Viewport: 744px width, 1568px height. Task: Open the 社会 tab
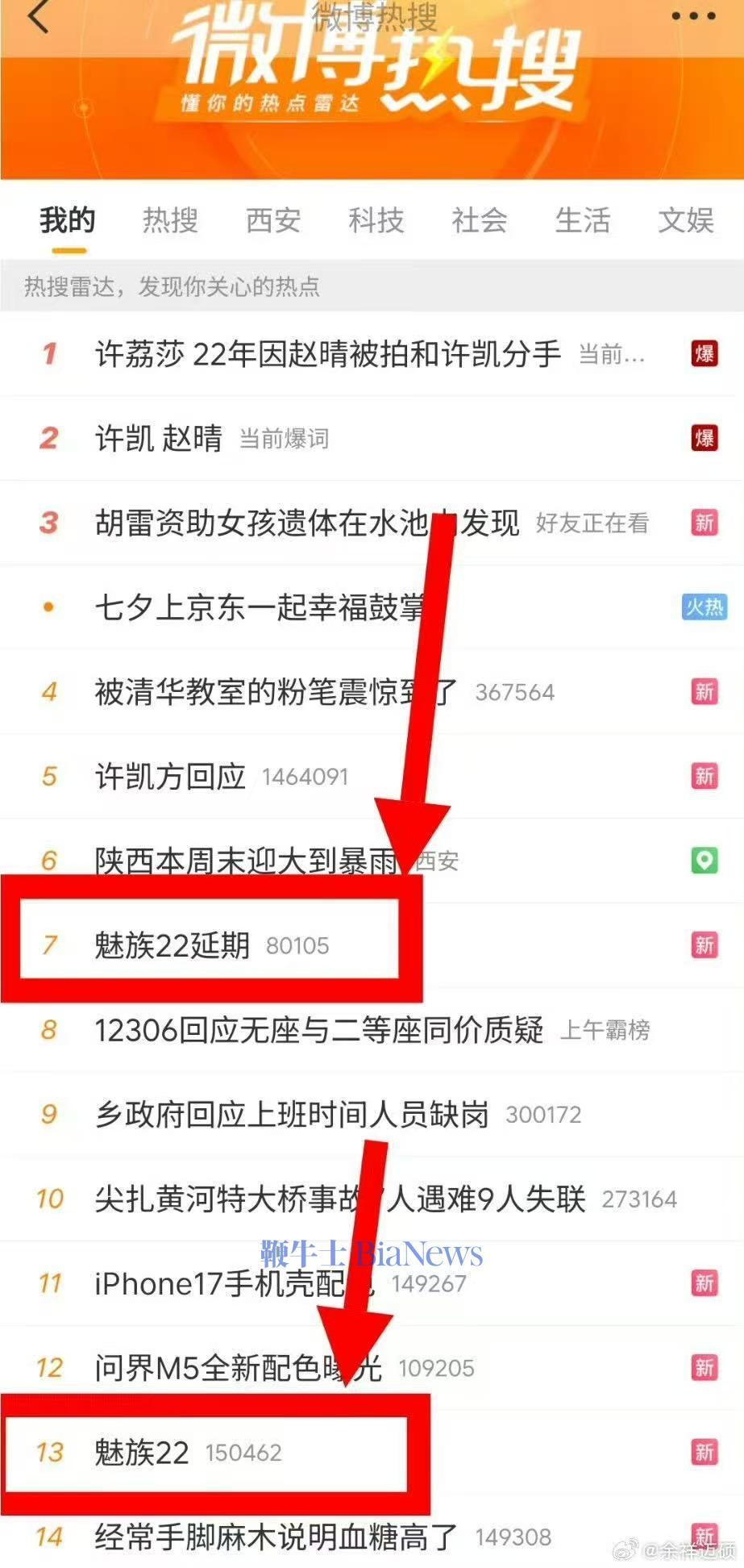click(479, 220)
